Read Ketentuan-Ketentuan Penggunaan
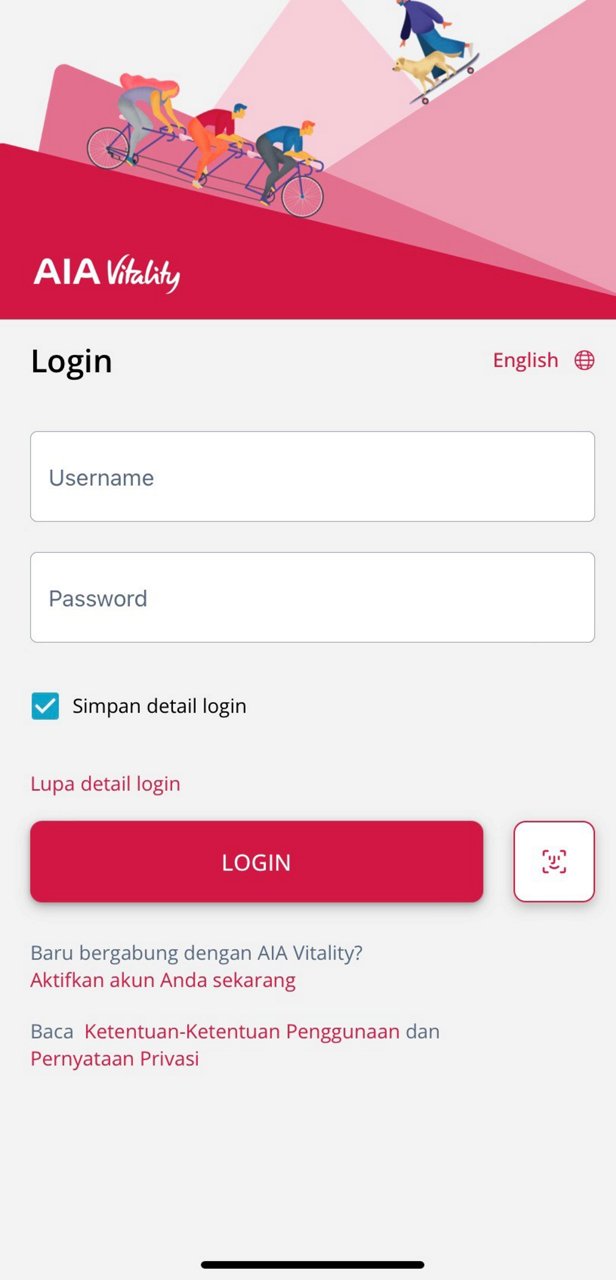This screenshot has width=616, height=1280. coord(242,1031)
